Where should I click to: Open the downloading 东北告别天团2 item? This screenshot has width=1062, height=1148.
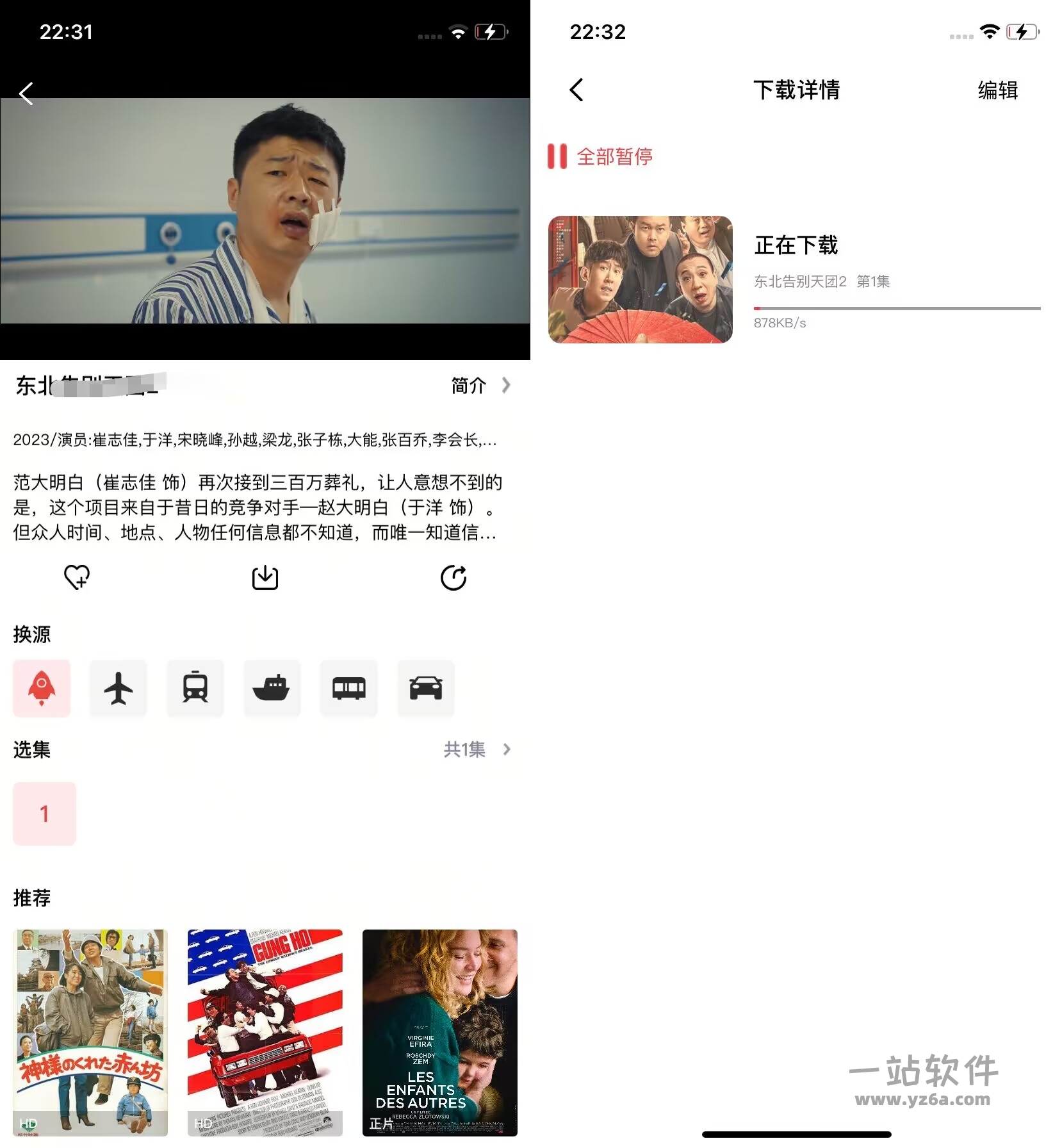794,279
